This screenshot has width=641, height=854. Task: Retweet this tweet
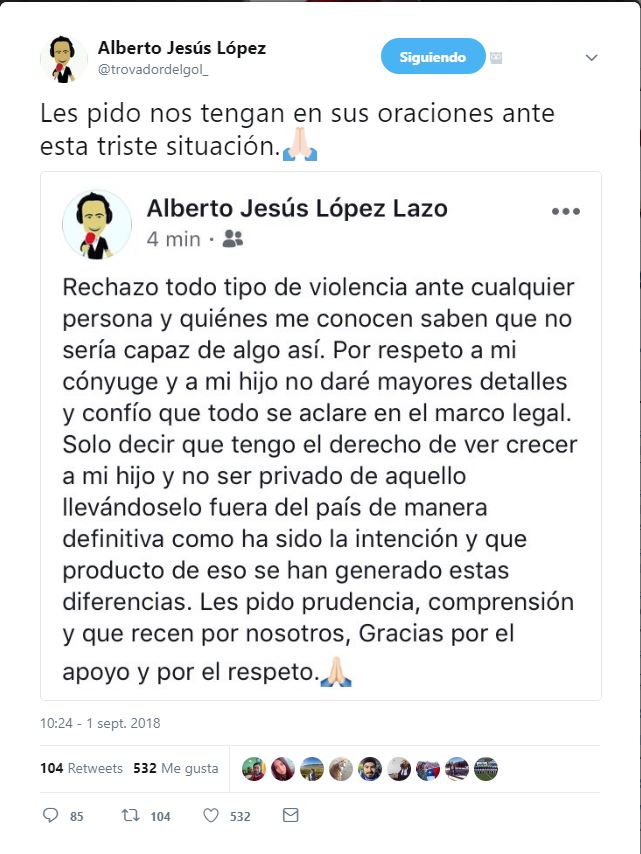[x=130, y=816]
